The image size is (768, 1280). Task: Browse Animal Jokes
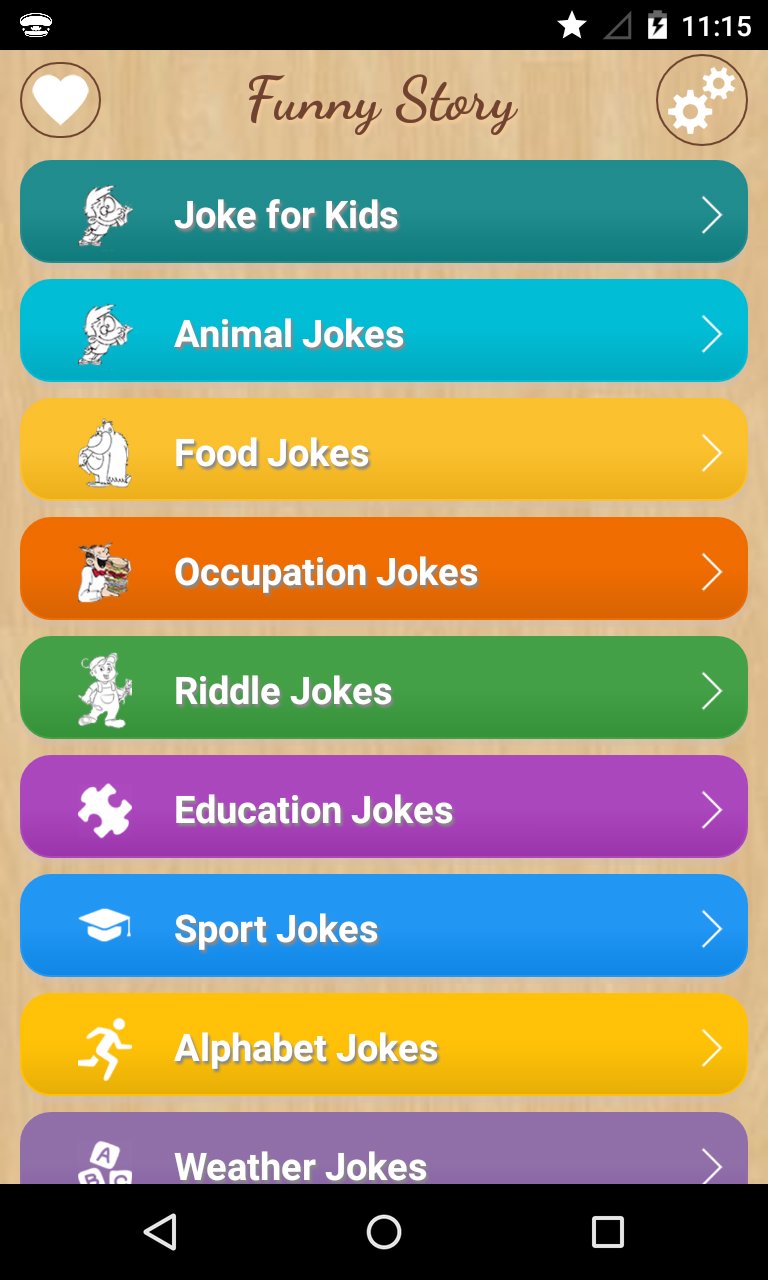tap(384, 331)
